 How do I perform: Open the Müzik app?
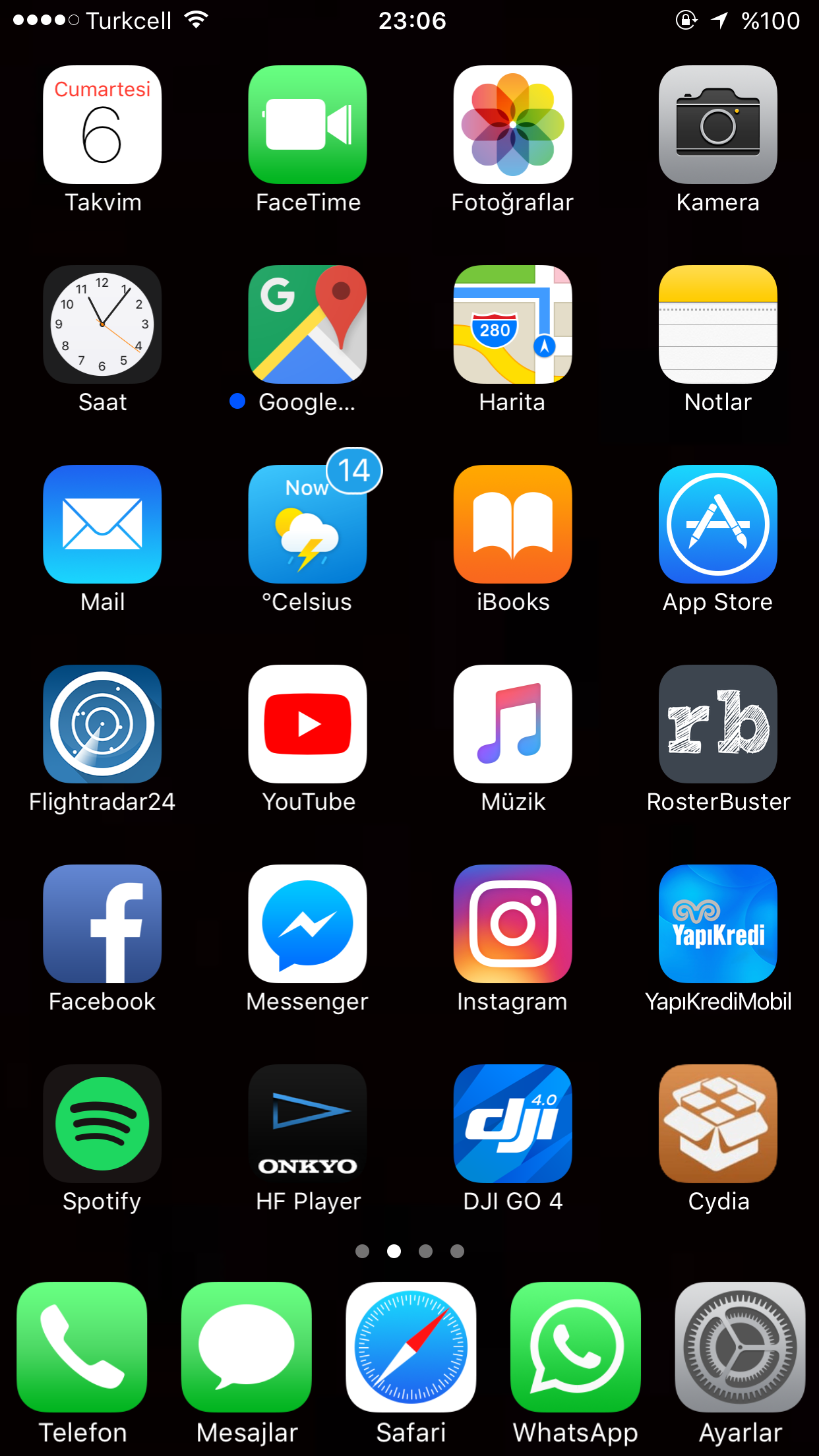click(512, 724)
